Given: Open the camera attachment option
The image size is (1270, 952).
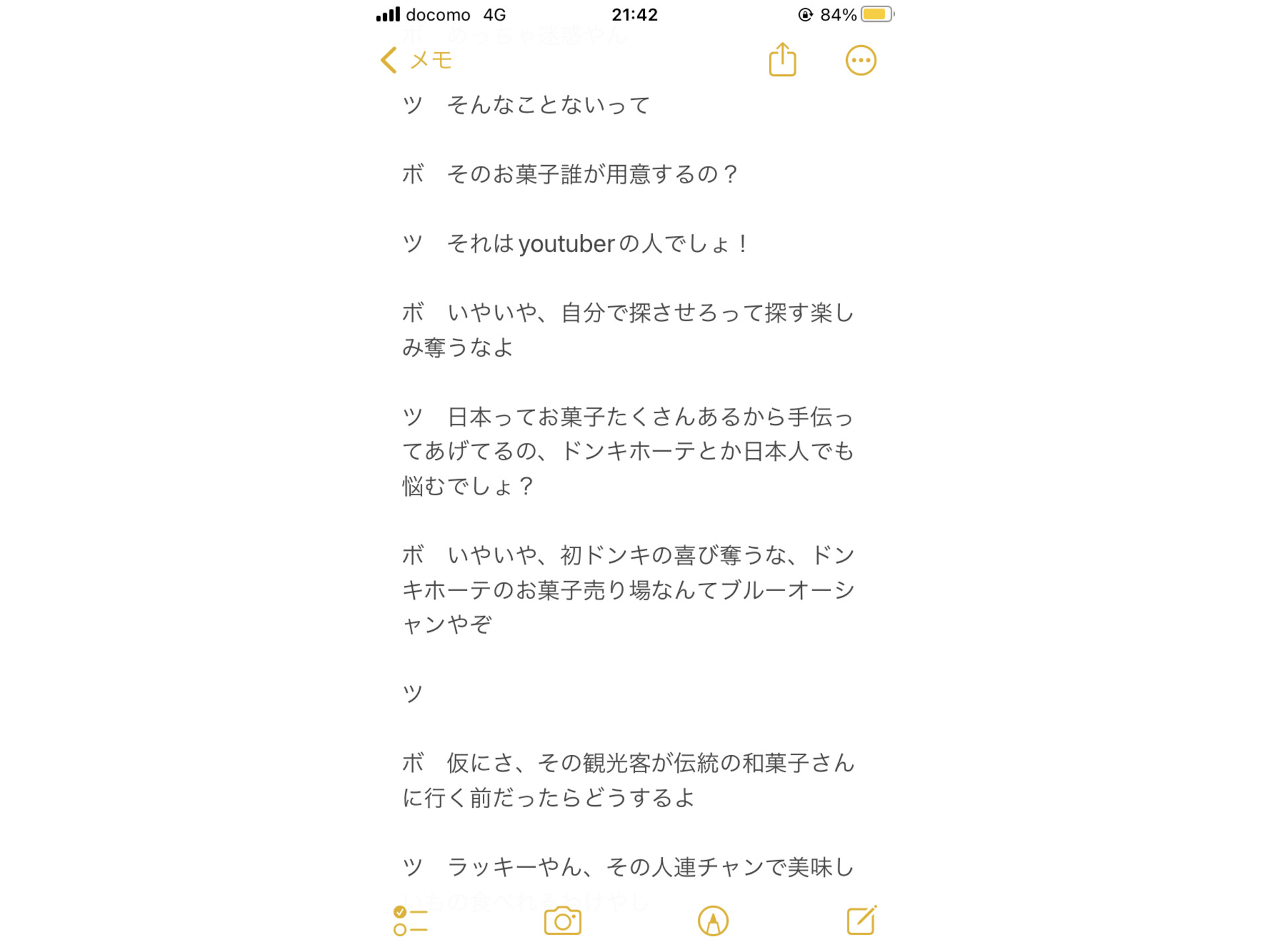Looking at the screenshot, I should 562,921.
